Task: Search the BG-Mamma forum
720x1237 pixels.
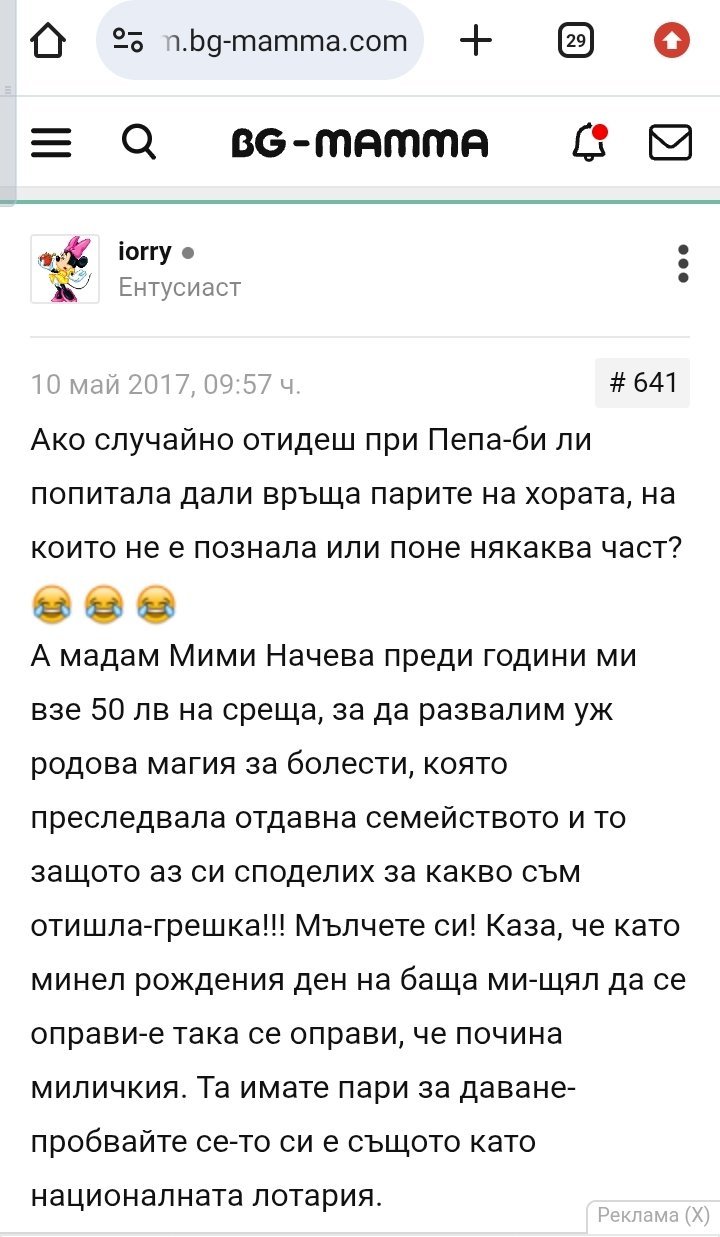Action: point(139,143)
